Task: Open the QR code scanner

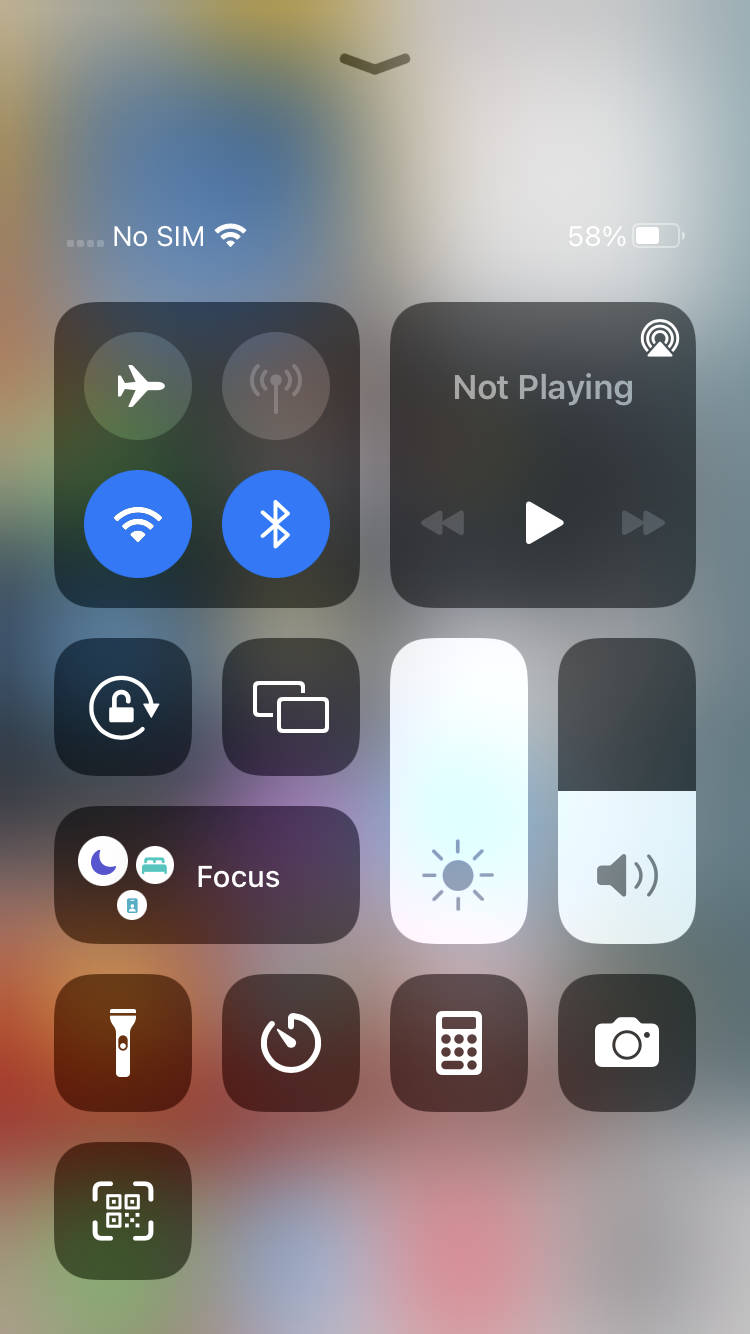Action: tap(123, 1211)
